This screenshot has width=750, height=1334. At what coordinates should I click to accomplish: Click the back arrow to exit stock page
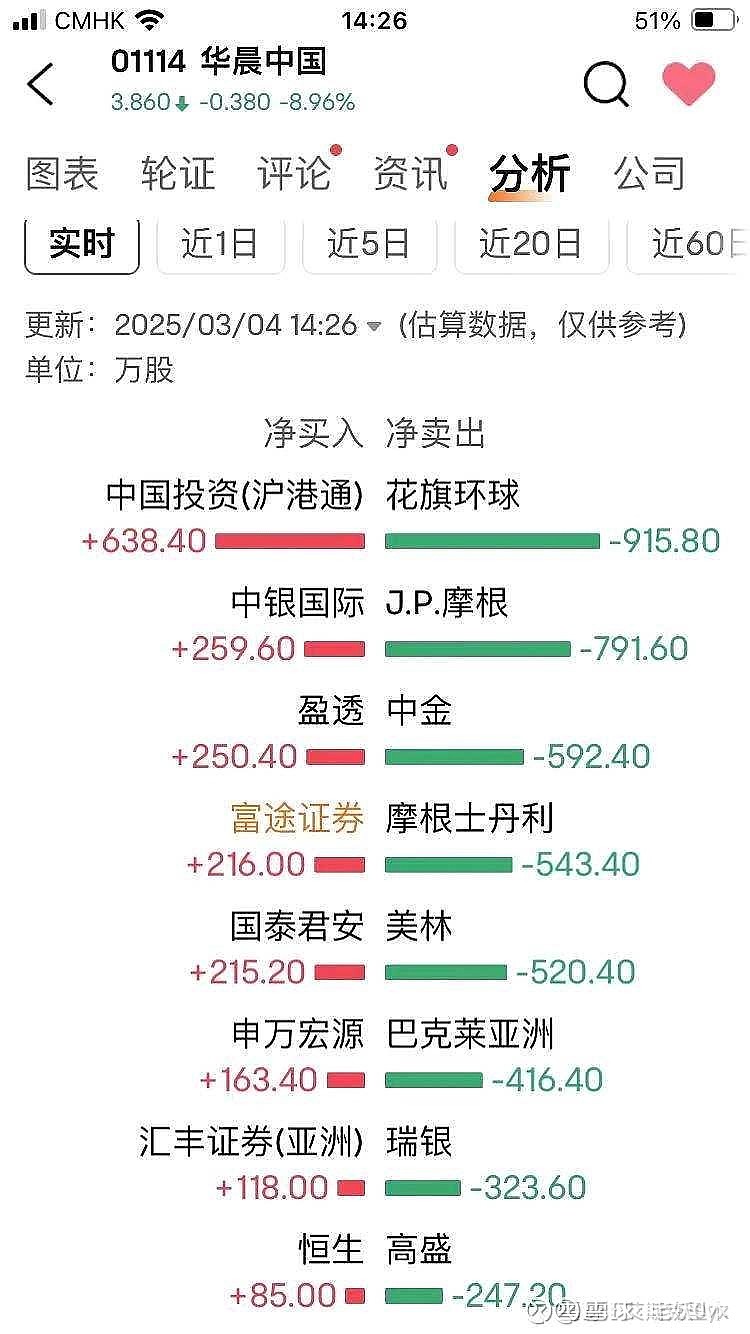40,85
